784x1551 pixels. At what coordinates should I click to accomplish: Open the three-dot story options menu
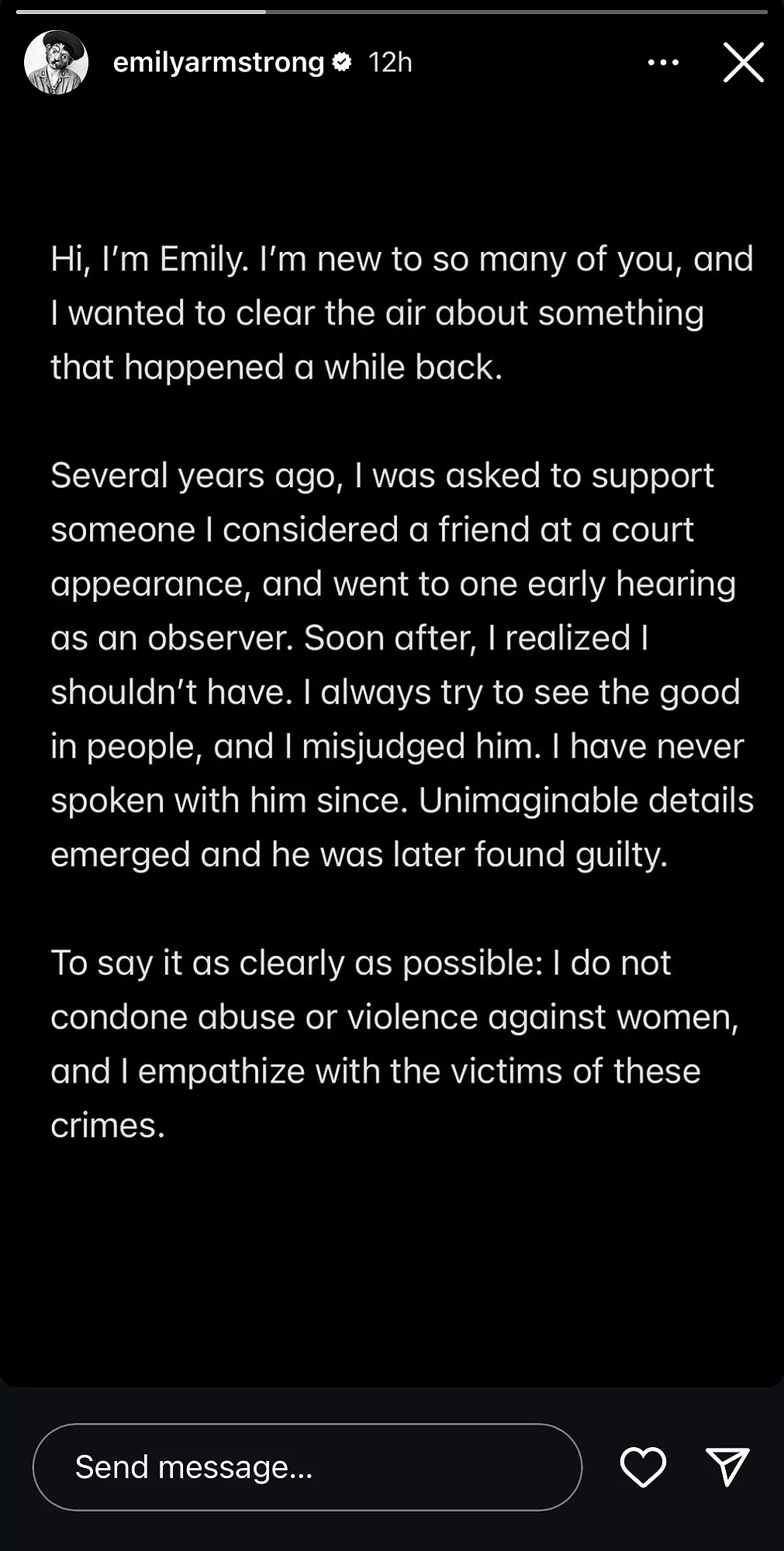[x=663, y=62]
